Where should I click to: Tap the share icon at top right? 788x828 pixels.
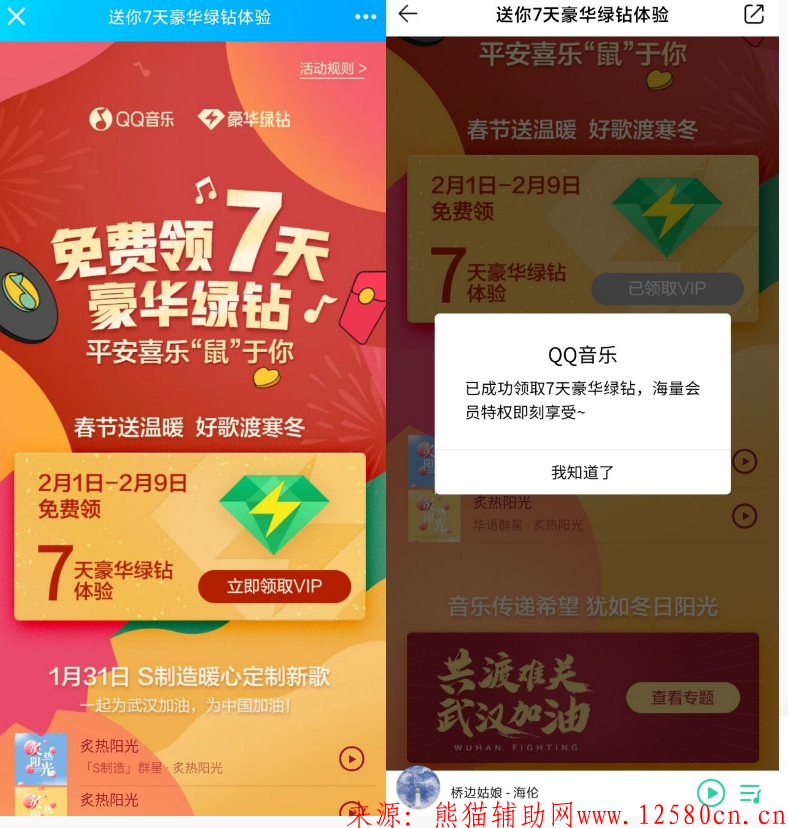[x=753, y=15]
